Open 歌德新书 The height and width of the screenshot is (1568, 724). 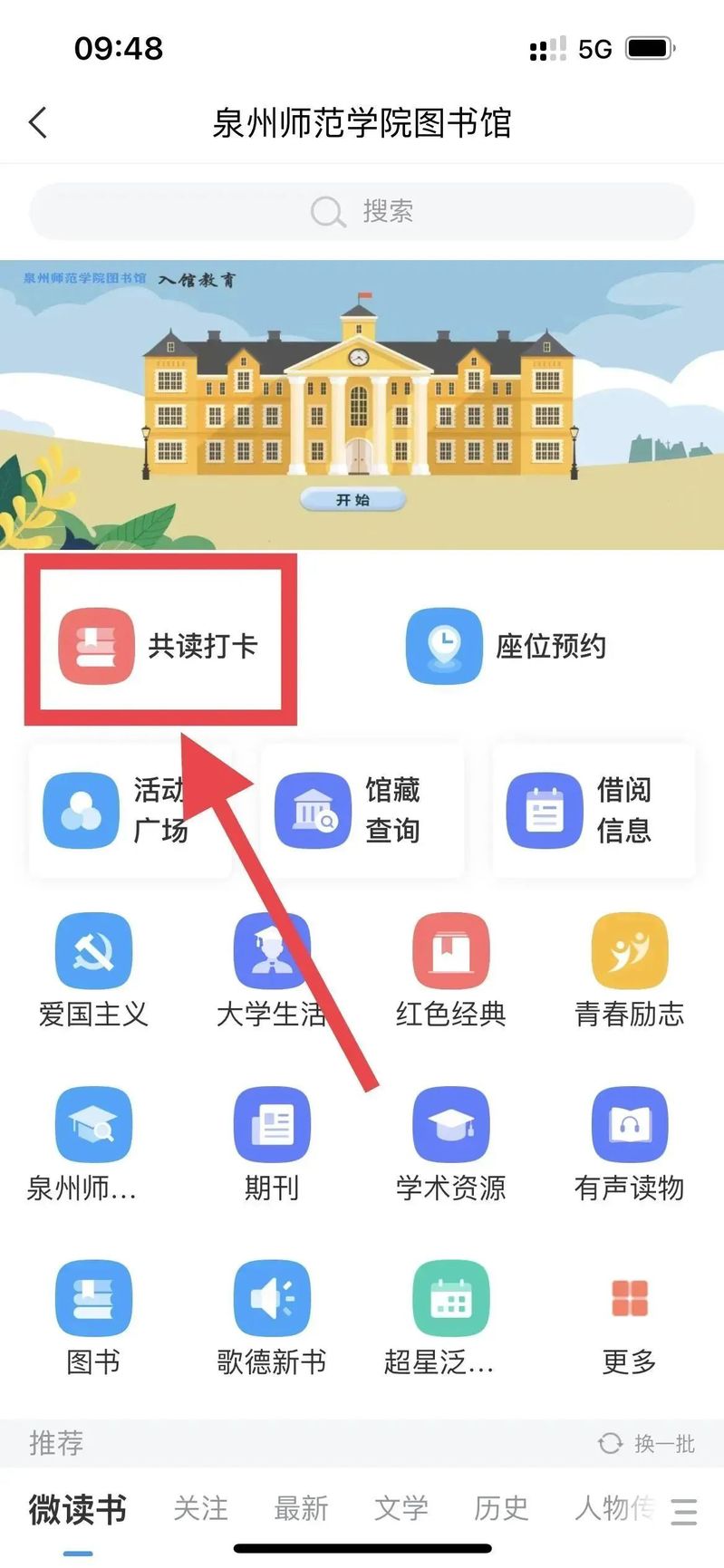pyautogui.click(x=272, y=1318)
